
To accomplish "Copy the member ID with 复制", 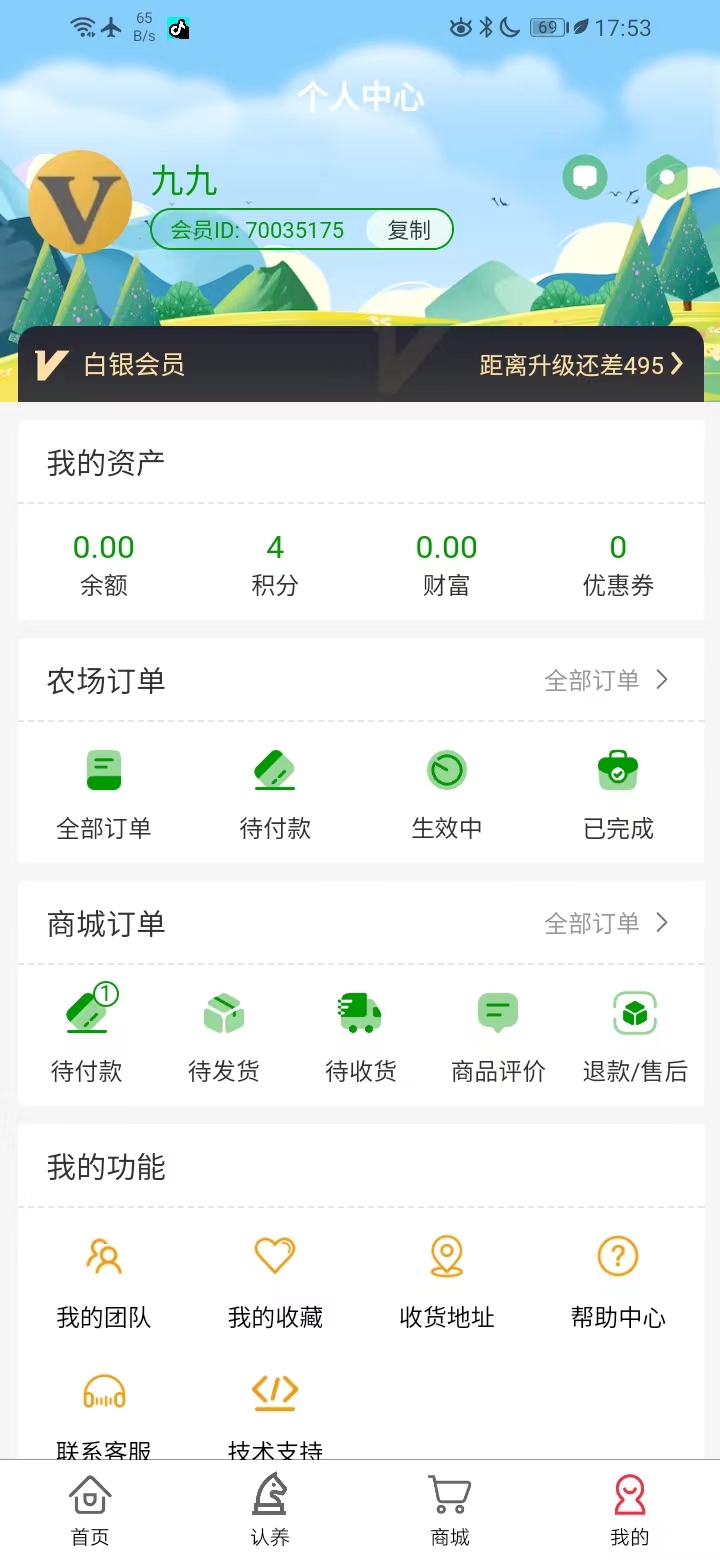I will pos(408,230).
